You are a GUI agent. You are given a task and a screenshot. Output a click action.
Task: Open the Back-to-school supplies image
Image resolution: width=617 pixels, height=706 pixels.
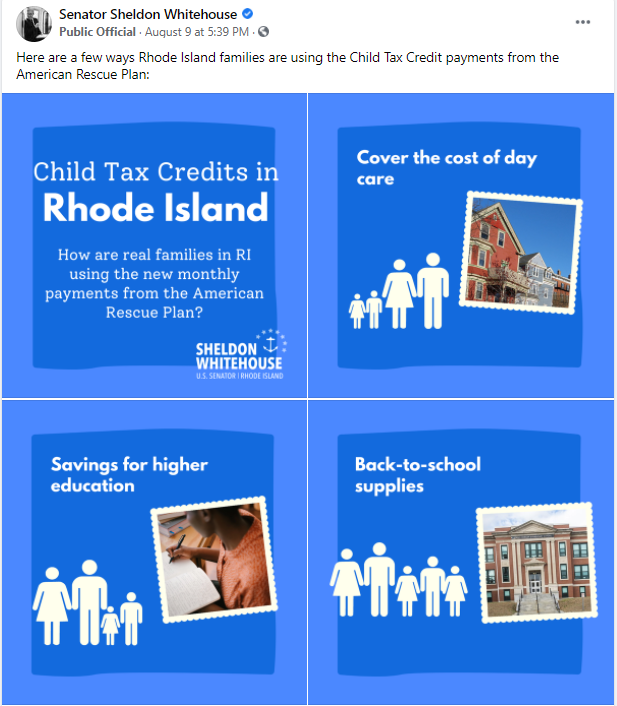click(x=461, y=553)
